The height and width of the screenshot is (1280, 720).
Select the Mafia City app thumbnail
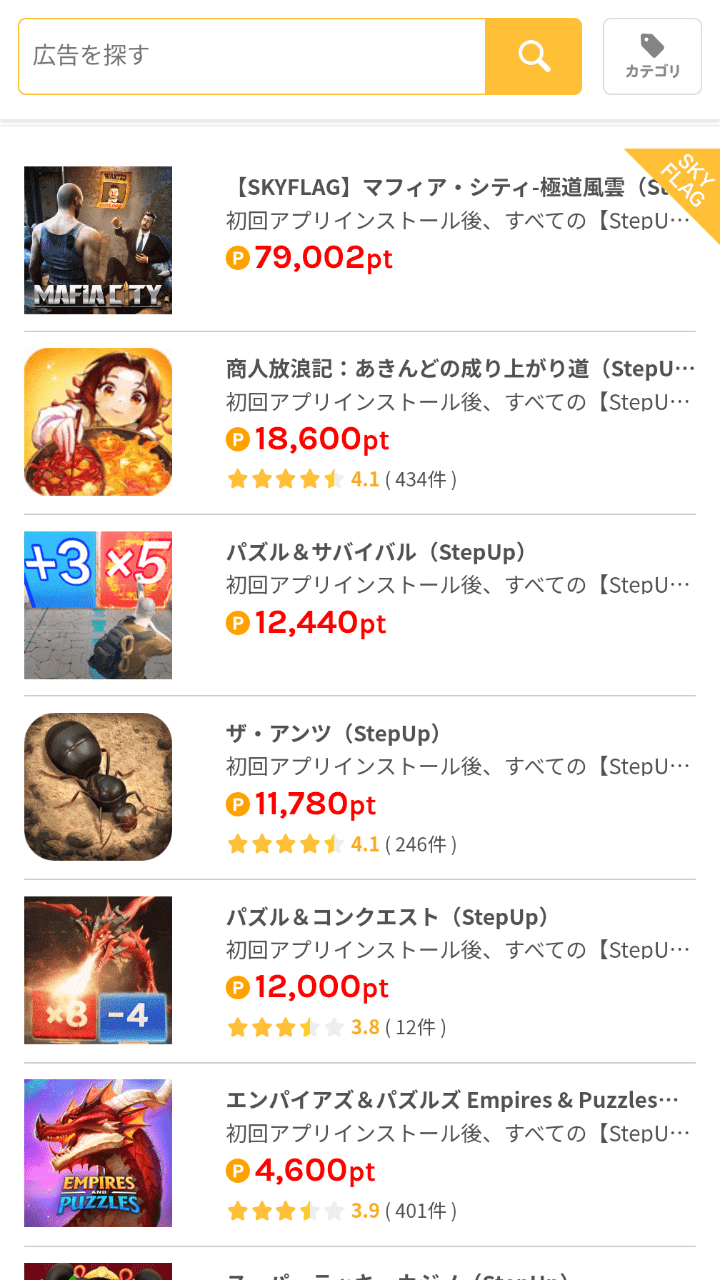(x=97, y=240)
